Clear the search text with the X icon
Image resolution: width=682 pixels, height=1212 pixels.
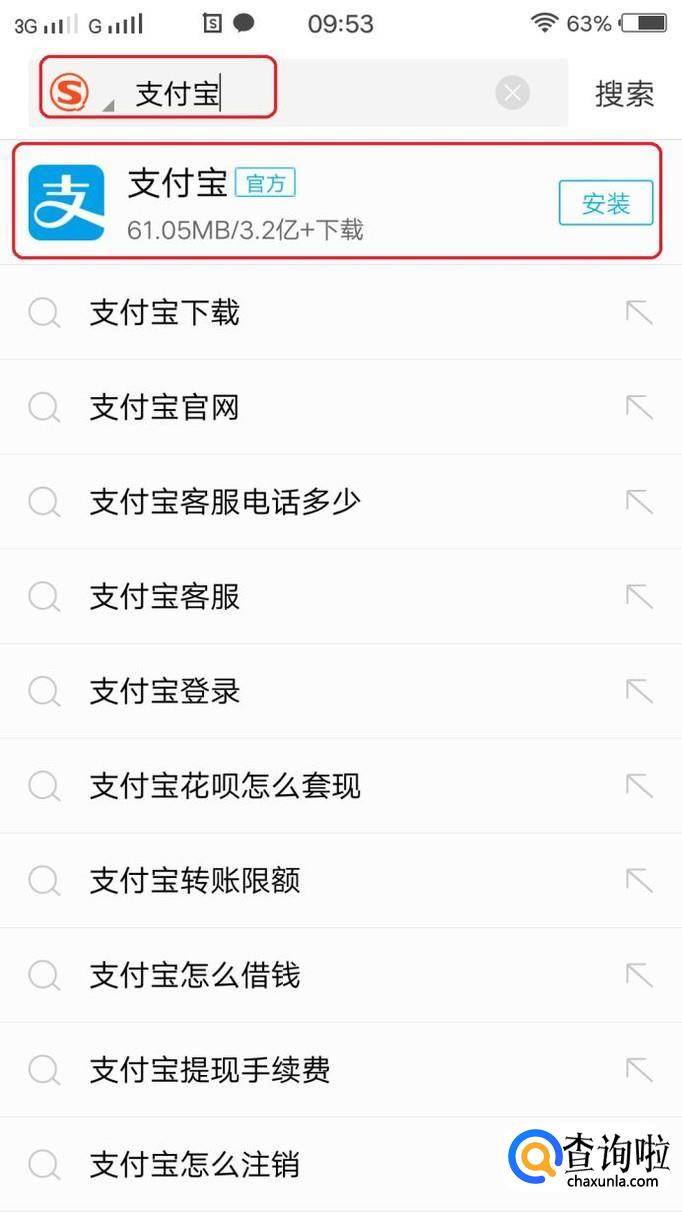[512, 94]
